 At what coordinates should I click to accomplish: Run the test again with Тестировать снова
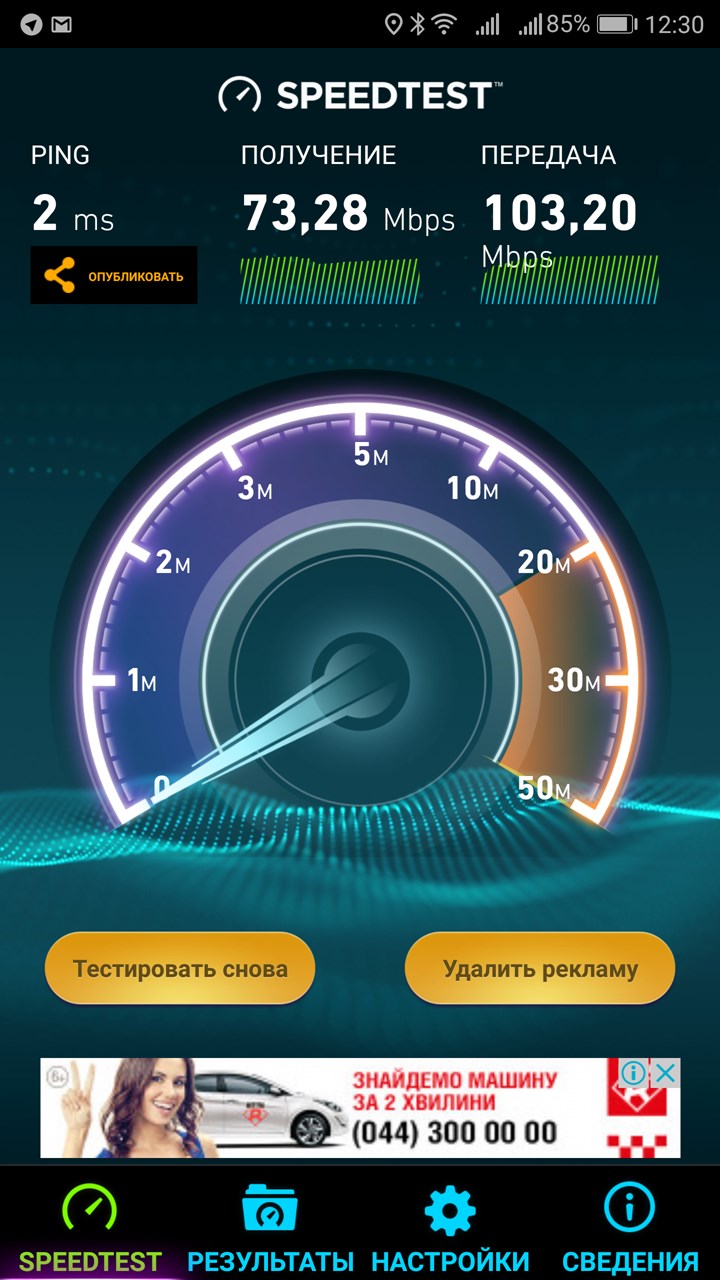coord(180,968)
